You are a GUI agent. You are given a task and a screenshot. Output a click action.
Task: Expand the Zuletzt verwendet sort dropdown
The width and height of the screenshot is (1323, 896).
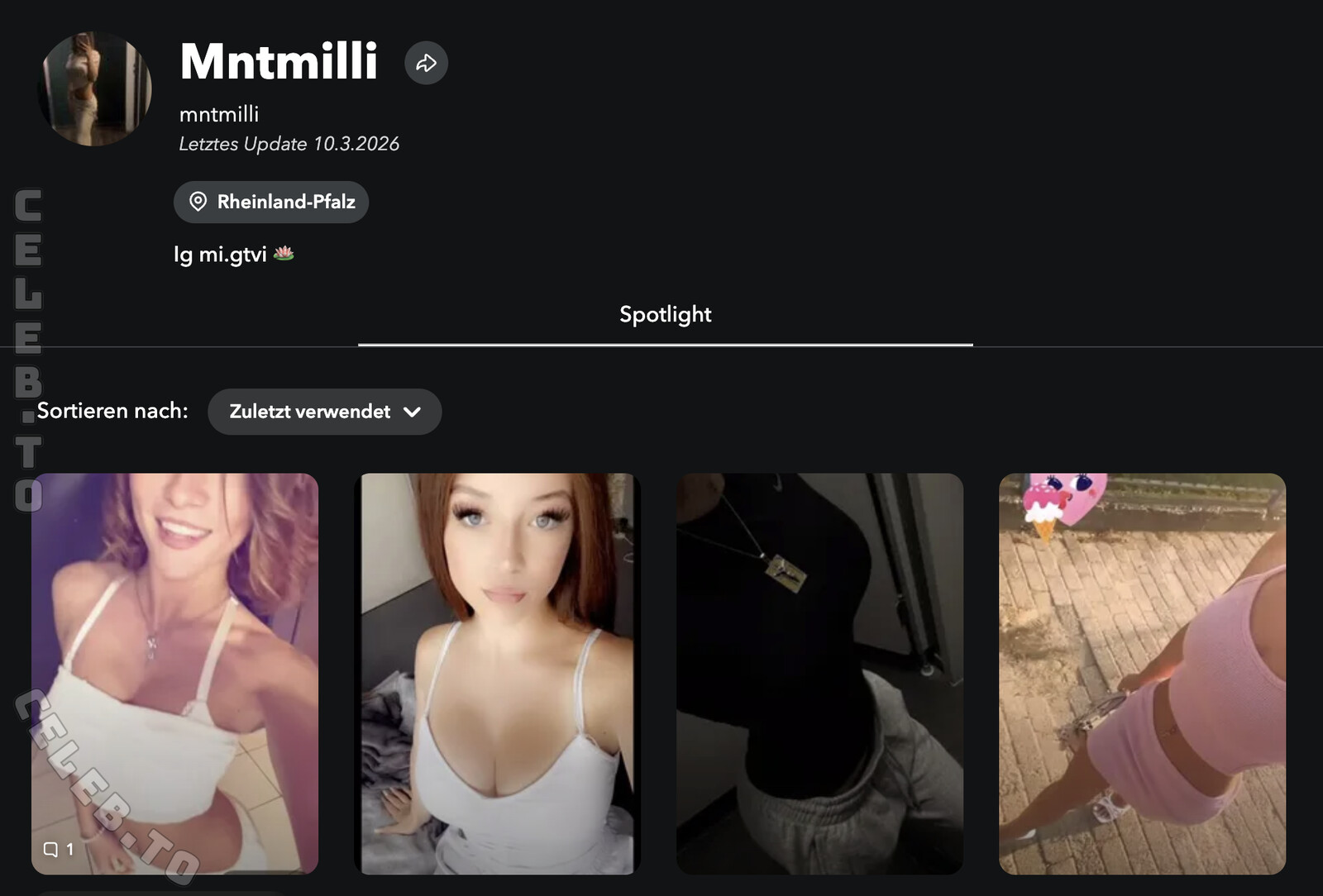pos(324,412)
